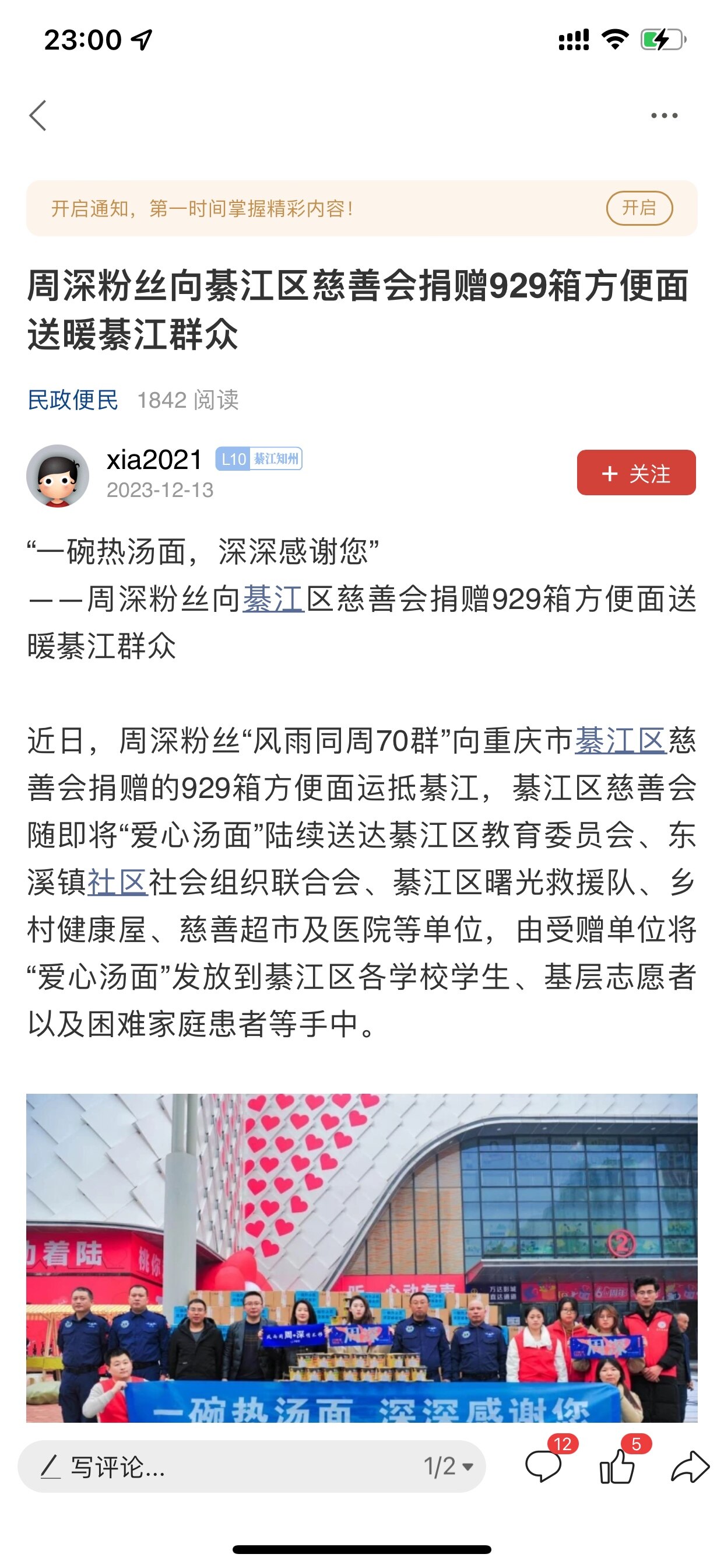Open the underlined 綦江区 link

click(620, 741)
